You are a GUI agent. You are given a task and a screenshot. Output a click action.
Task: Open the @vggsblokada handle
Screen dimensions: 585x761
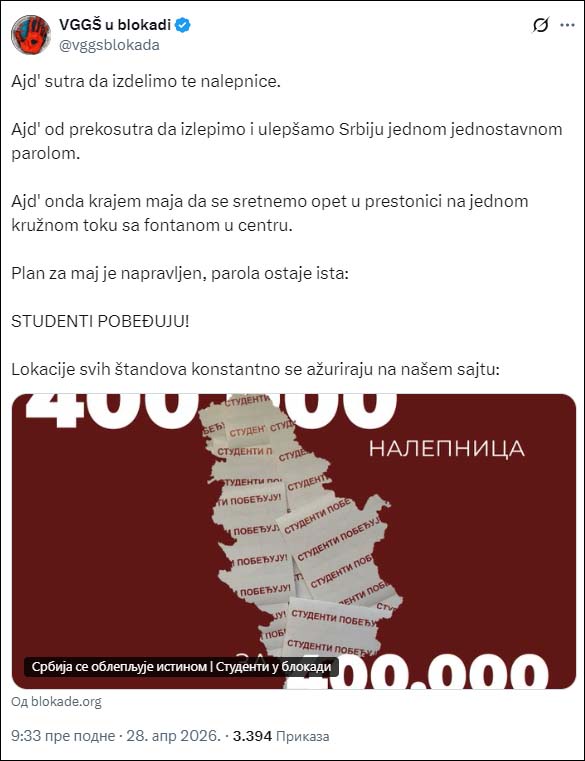click(x=109, y=45)
